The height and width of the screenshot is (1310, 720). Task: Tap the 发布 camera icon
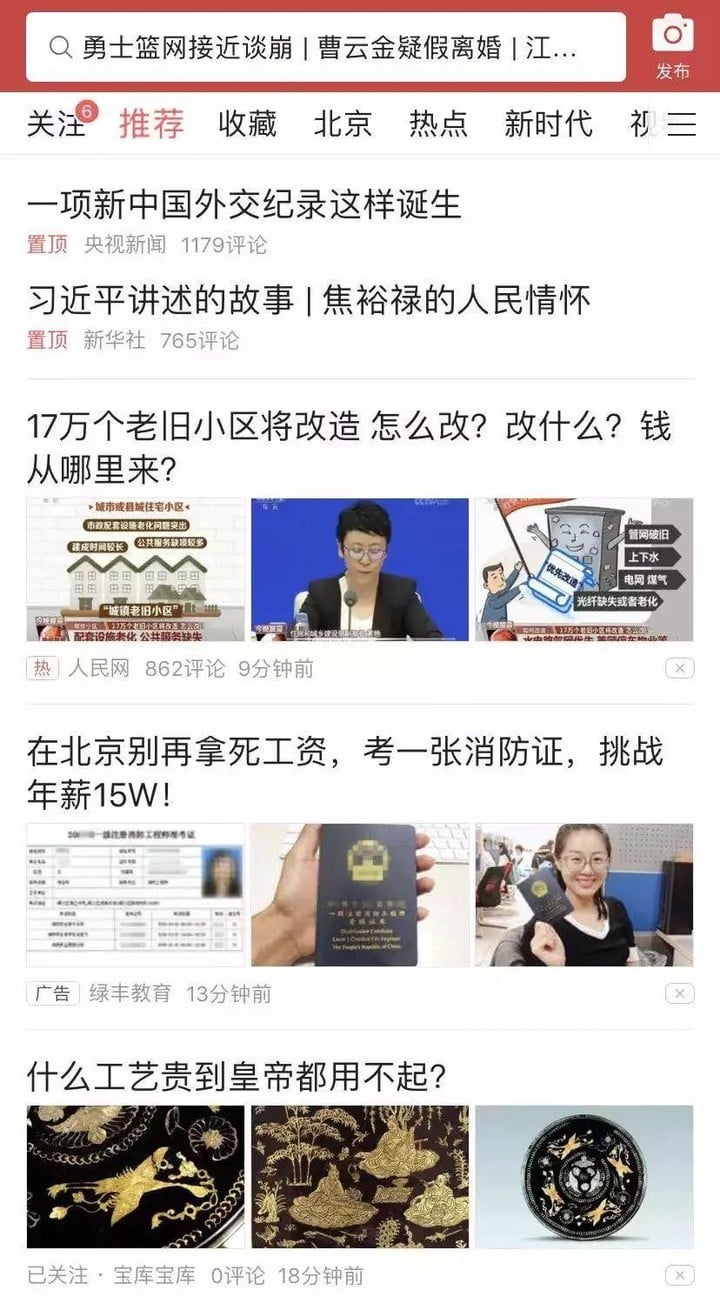673,45
